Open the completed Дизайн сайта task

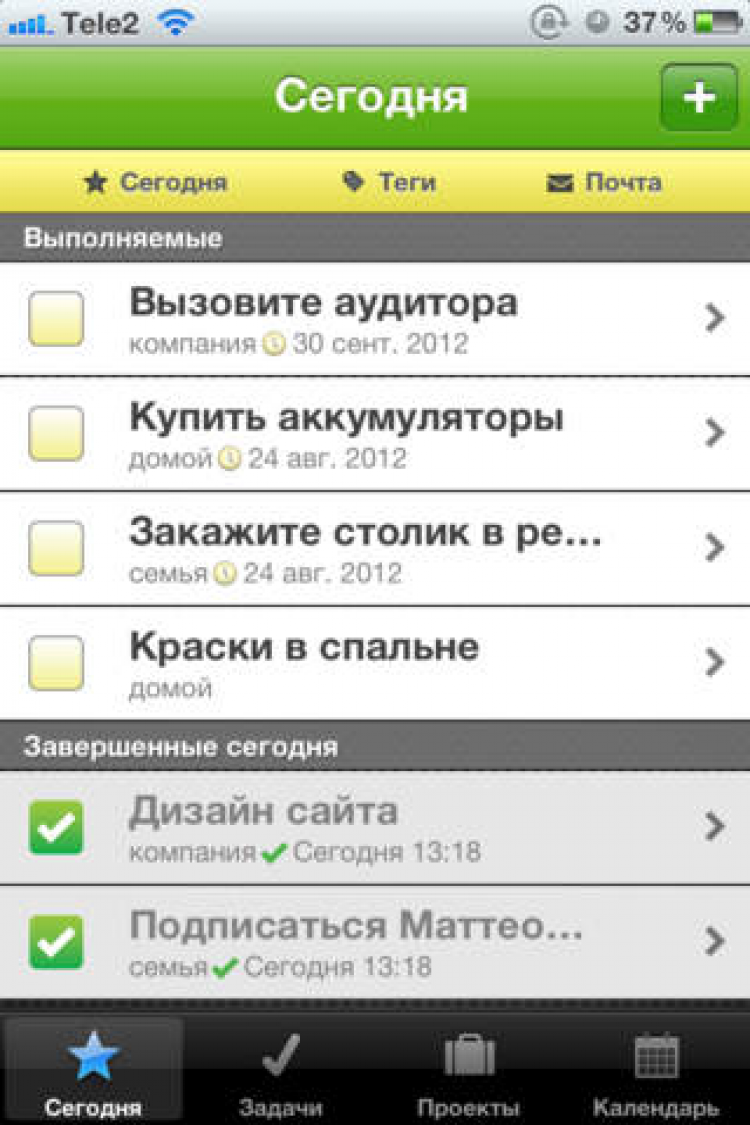(x=400, y=827)
